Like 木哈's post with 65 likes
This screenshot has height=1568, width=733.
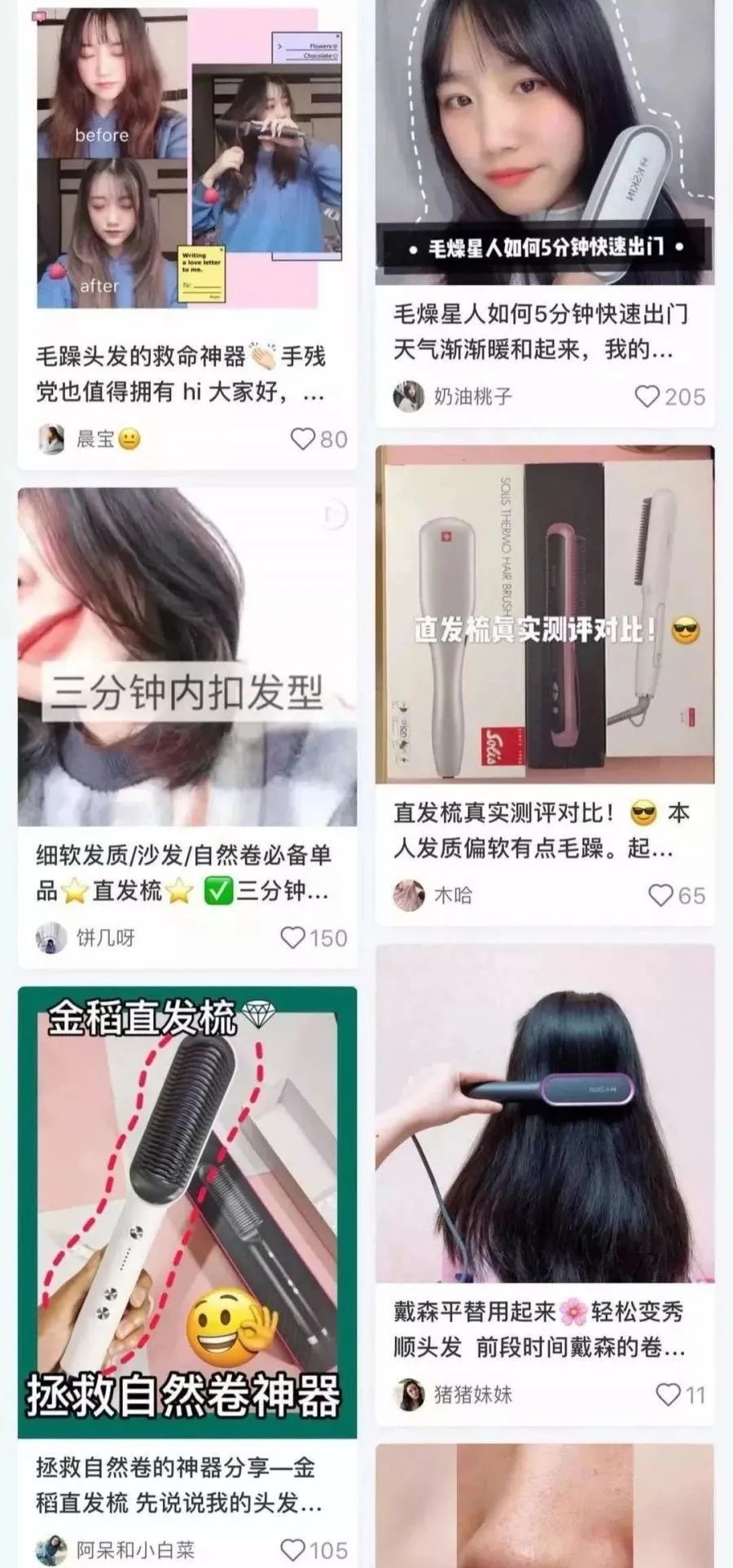click(x=661, y=896)
